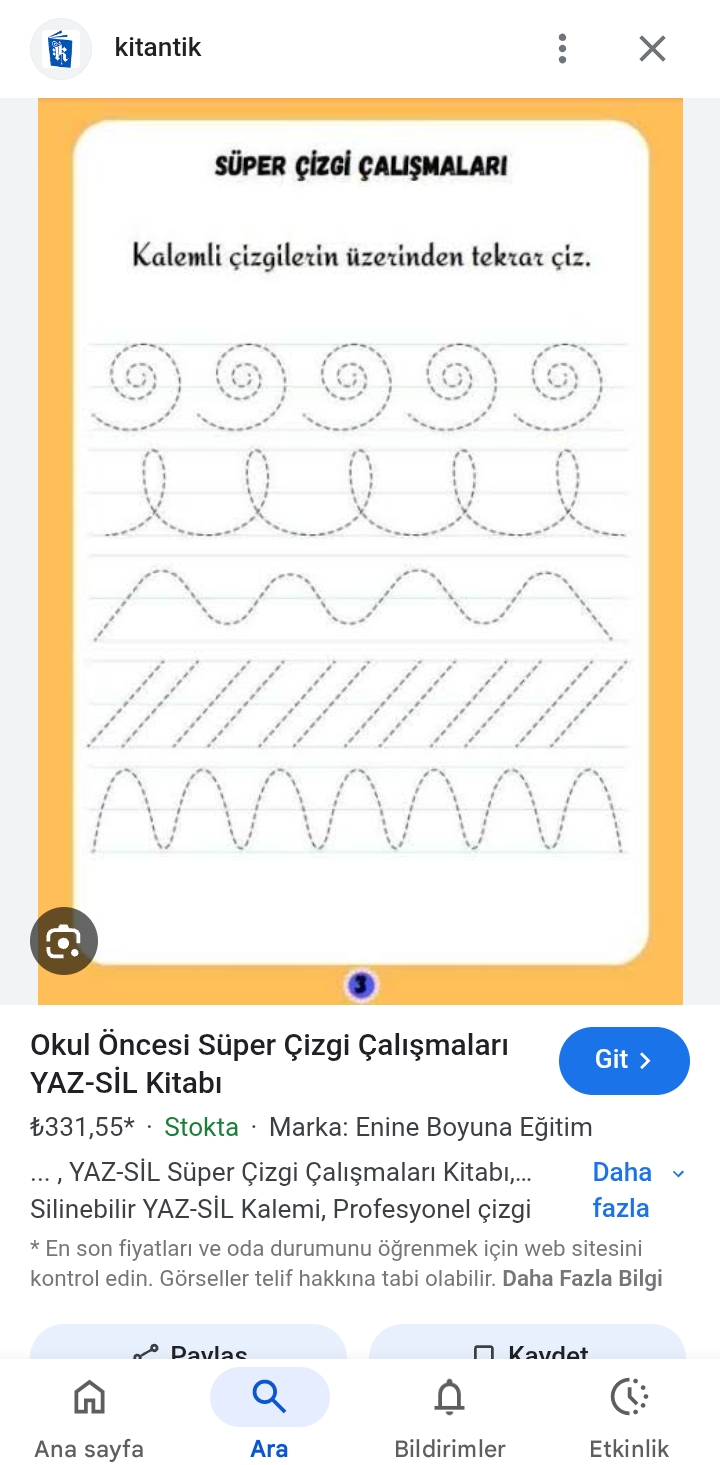Open the Daha Fazla Bilgi link
The width and height of the screenshot is (720, 1465).
tap(582, 1278)
